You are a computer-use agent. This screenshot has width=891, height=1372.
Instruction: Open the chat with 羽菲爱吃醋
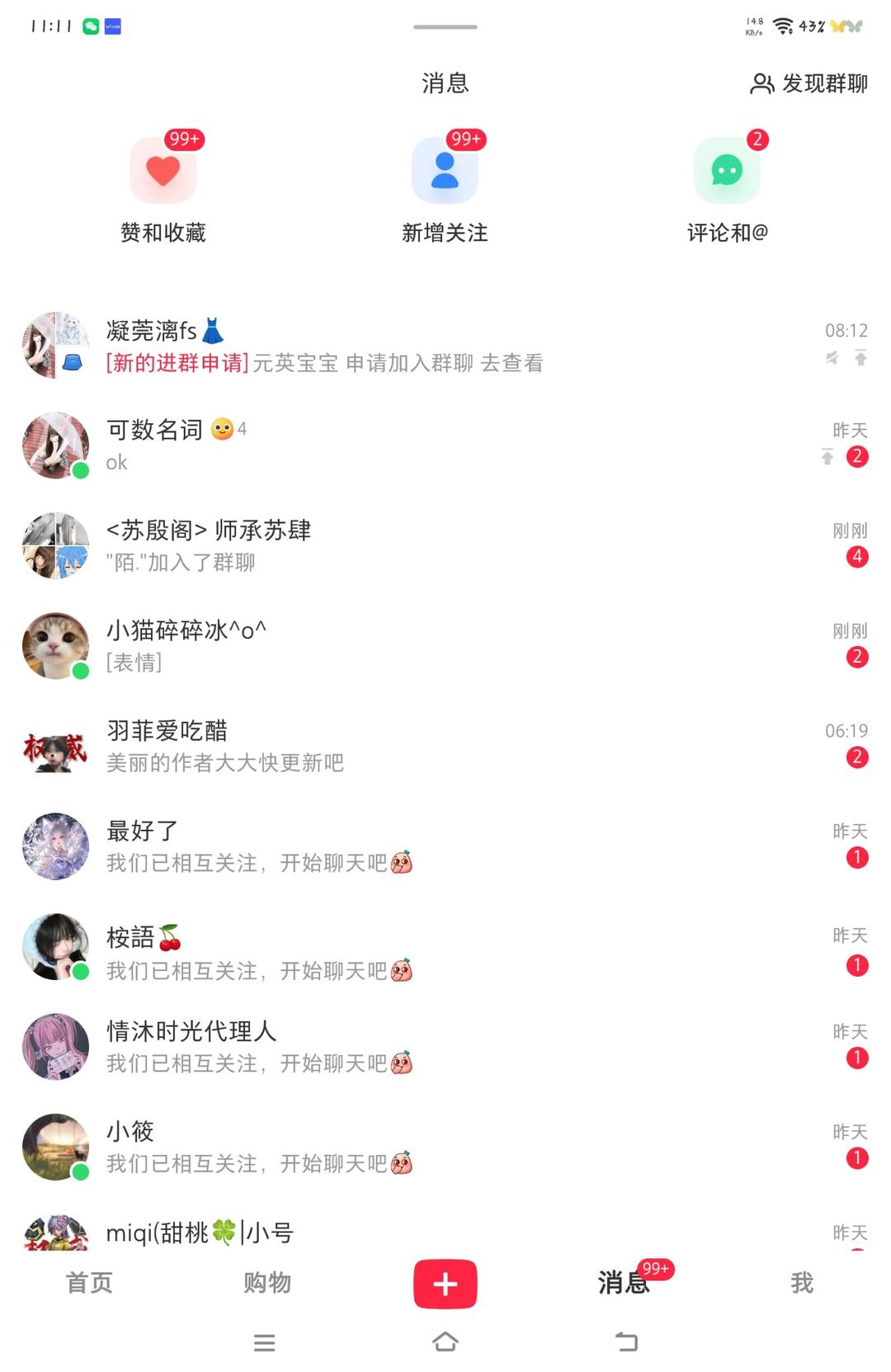coord(412,746)
